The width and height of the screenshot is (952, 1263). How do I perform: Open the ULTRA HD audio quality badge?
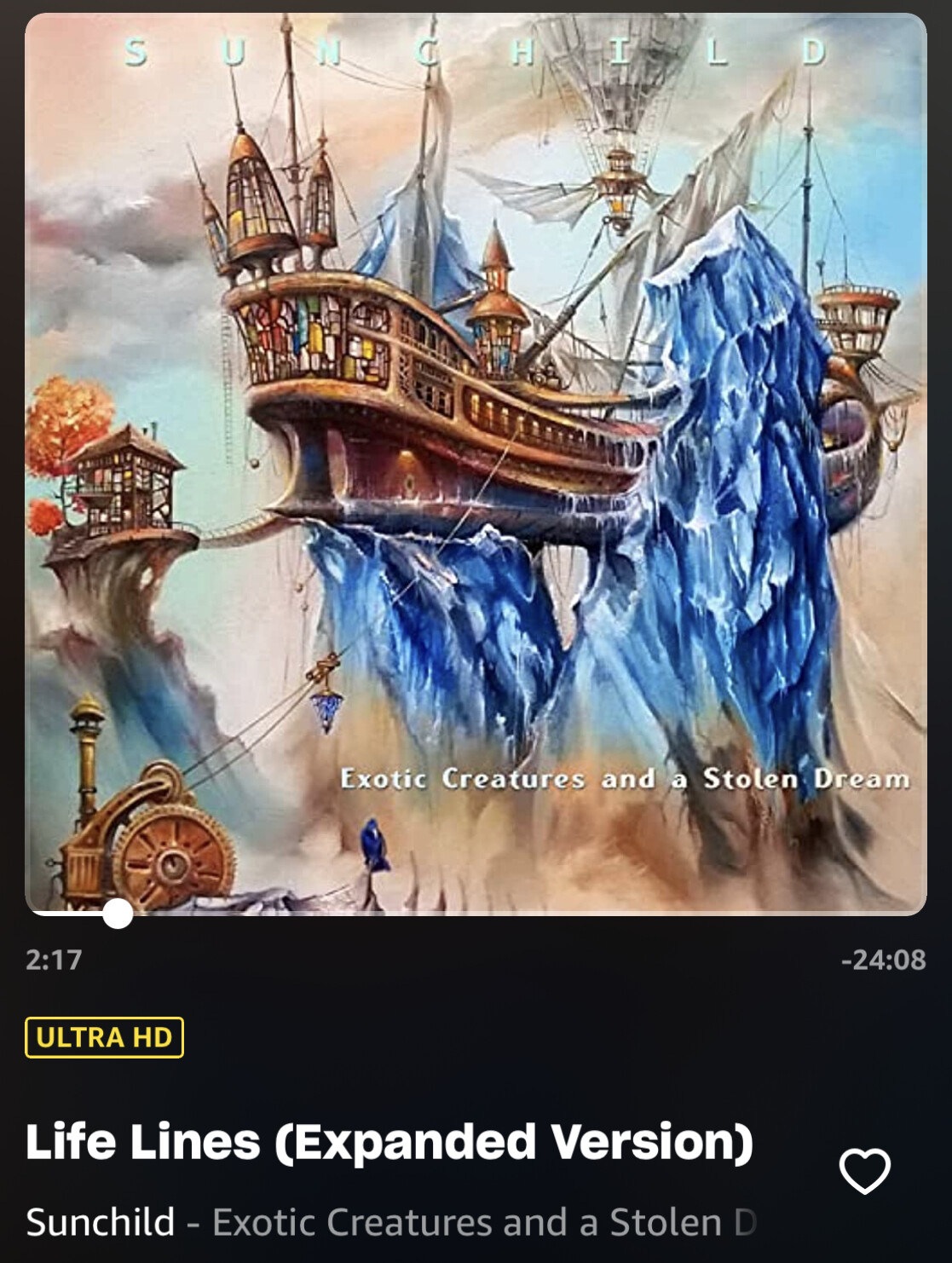point(104,1037)
